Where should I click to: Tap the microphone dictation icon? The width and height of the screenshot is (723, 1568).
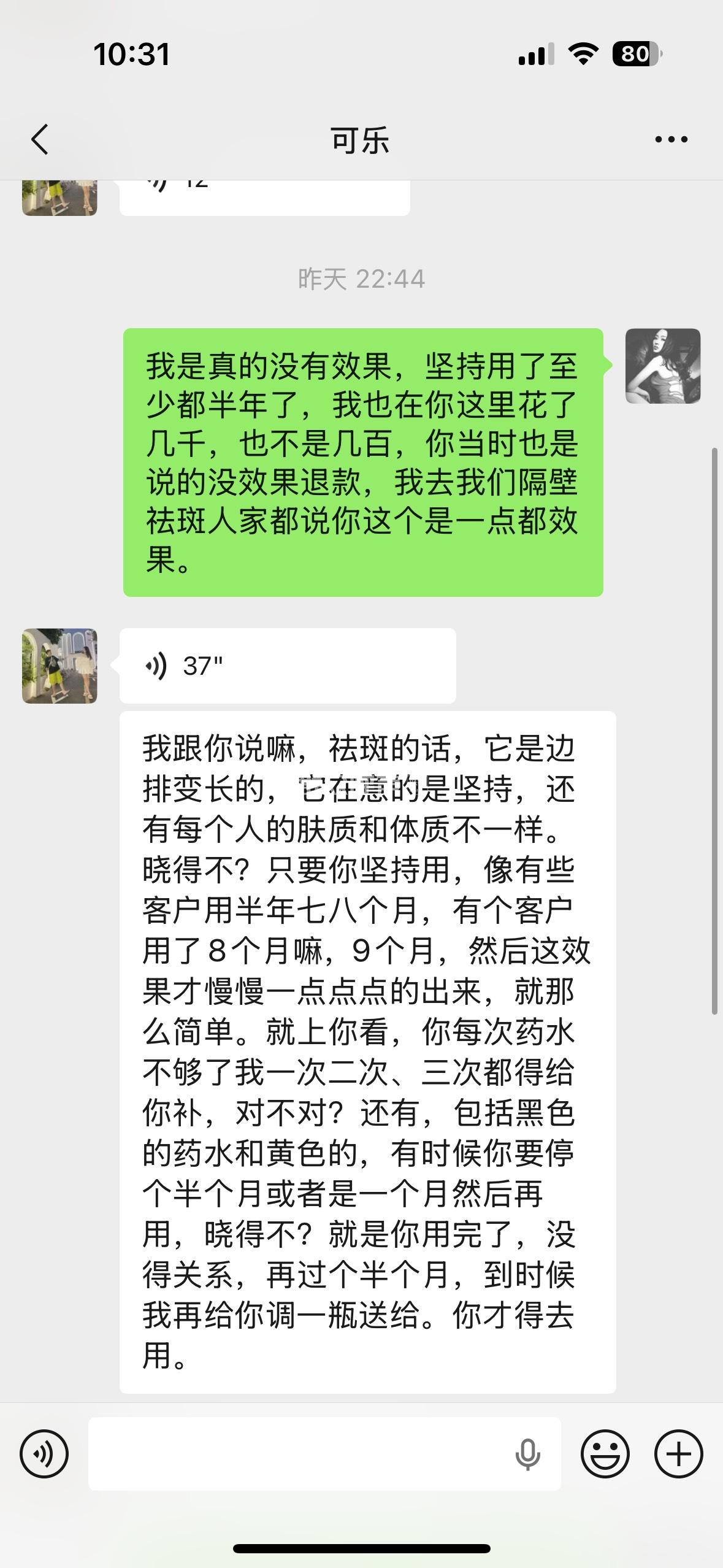pos(527,1454)
